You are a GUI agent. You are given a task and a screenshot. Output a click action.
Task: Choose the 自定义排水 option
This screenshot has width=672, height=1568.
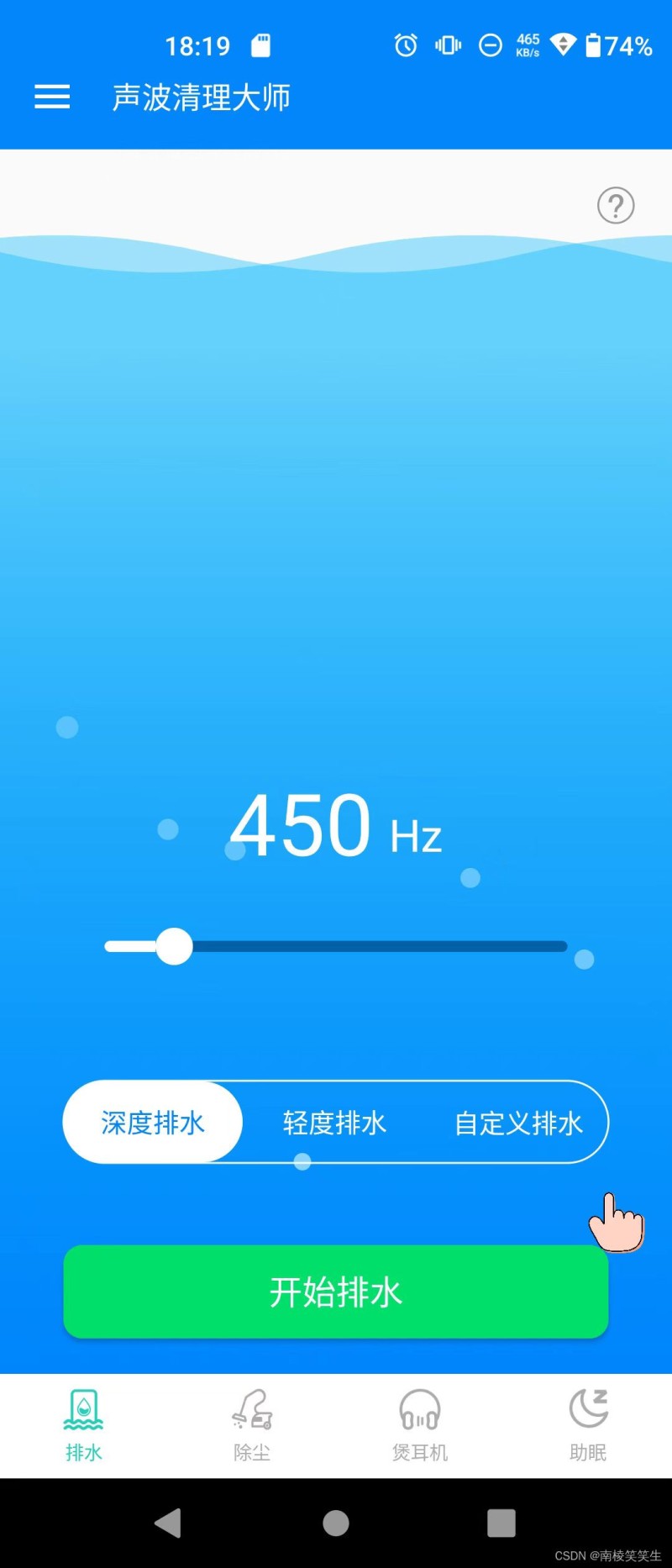point(518,1123)
